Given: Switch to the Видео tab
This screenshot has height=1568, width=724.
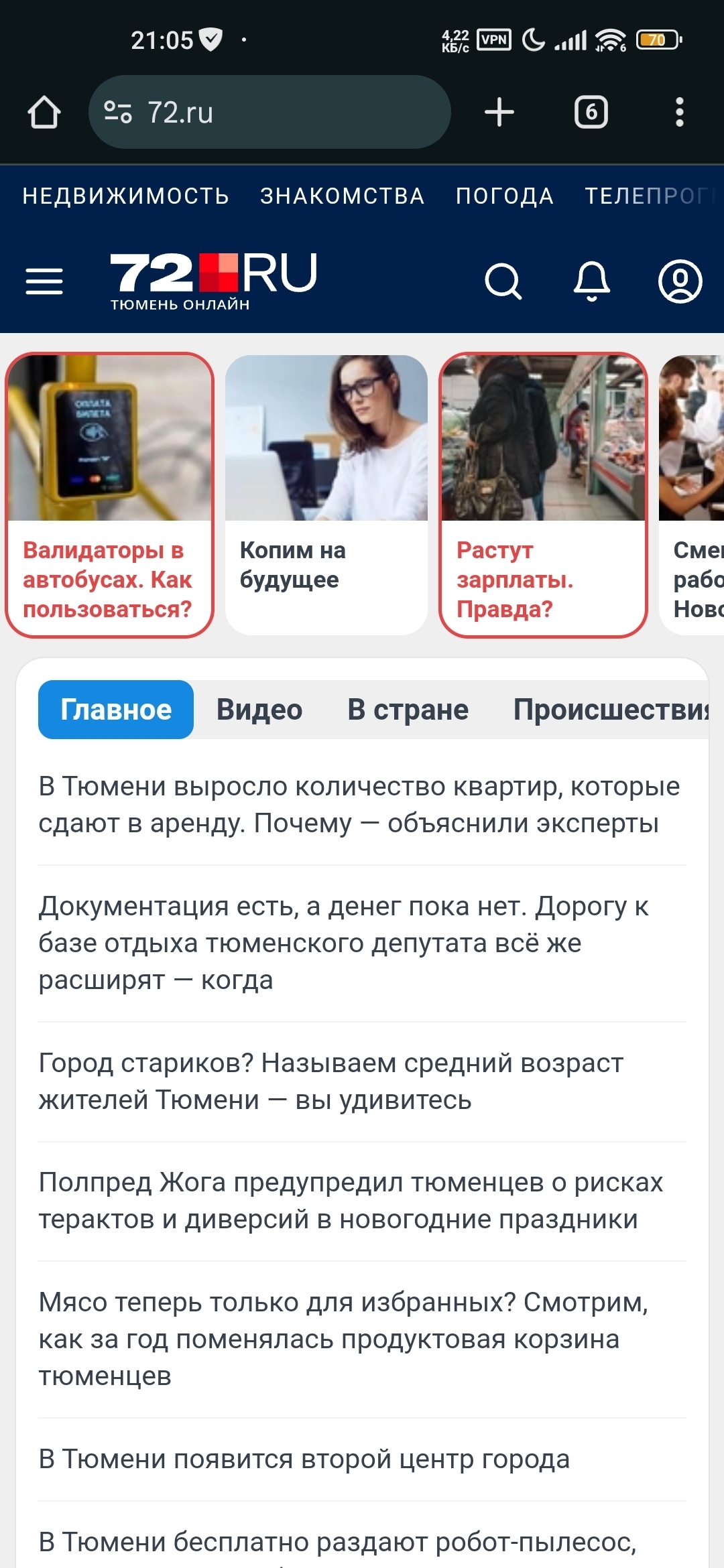Looking at the screenshot, I should [259, 710].
